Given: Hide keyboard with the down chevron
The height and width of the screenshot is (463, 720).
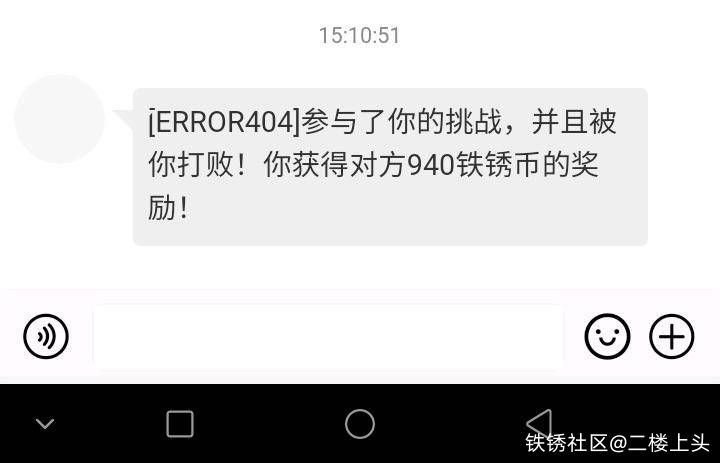Looking at the screenshot, I should 44,424.
